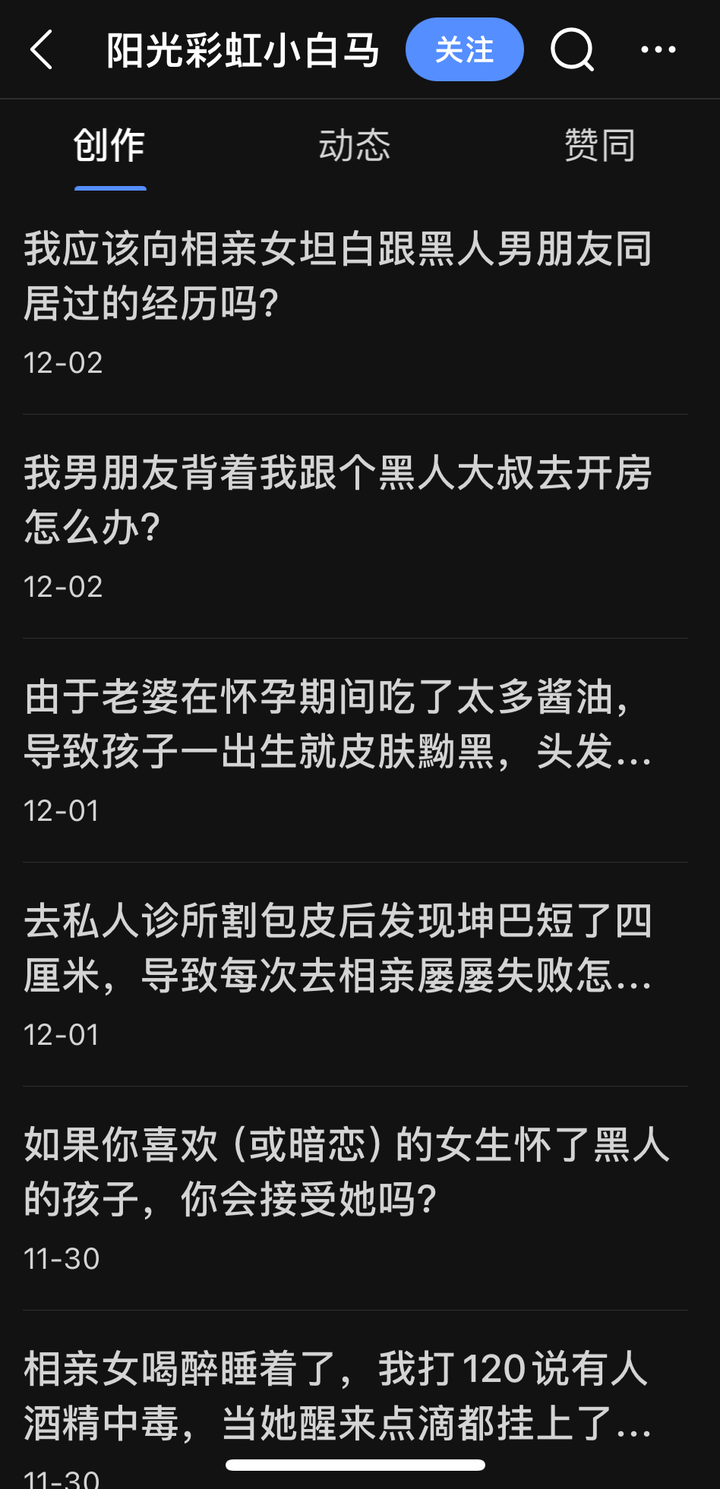Image resolution: width=720 pixels, height=1489 pixels.
Task: Open the post starting 去私人诊所
Action: tap(338, 948)
